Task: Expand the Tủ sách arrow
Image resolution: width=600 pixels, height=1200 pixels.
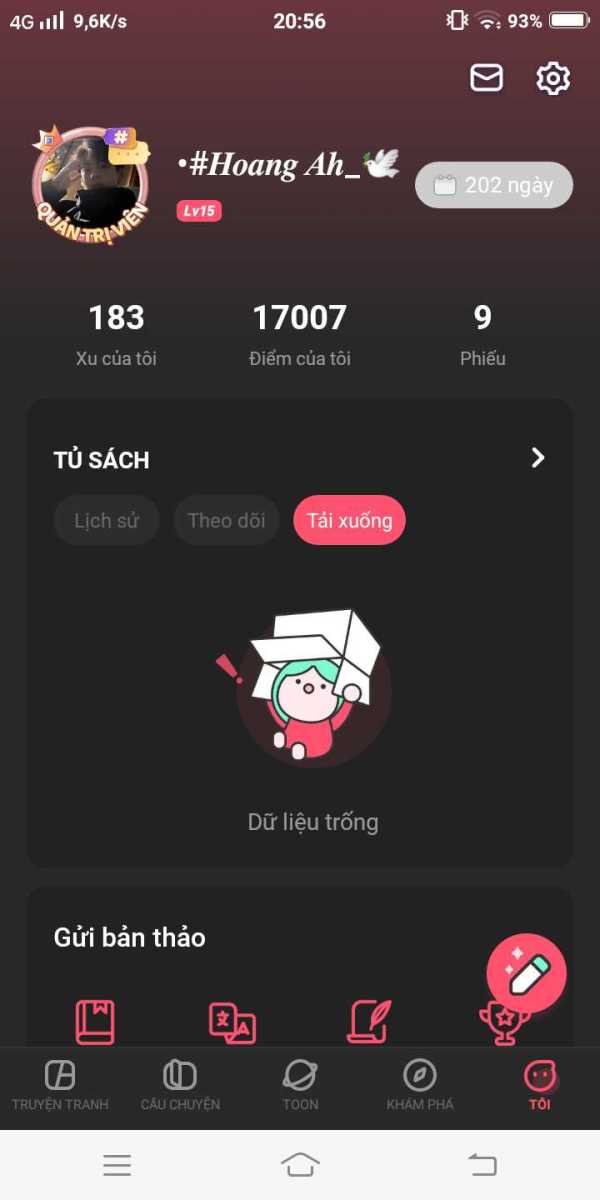Action: pos(538,458)
